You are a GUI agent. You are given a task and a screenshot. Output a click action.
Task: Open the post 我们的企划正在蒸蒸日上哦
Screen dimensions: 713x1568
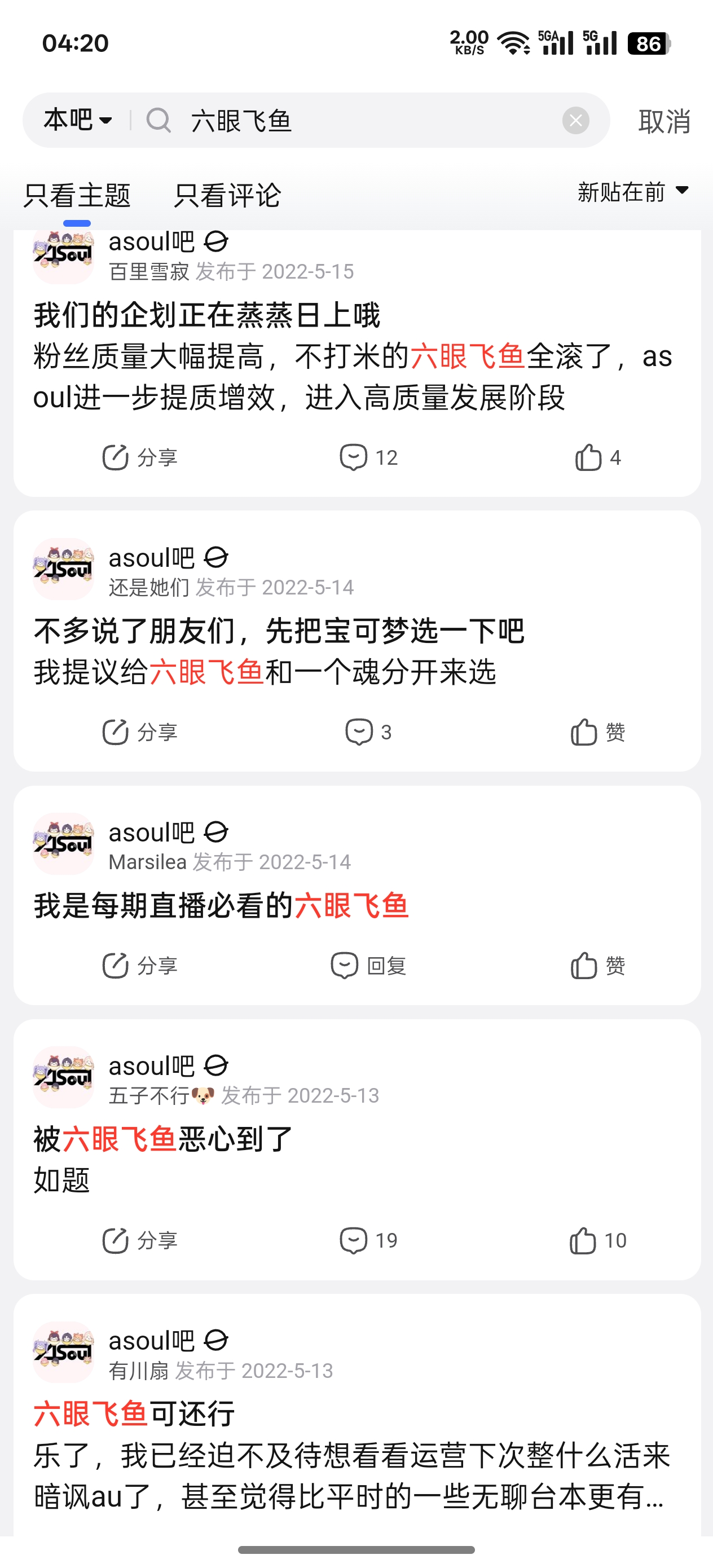207,315
